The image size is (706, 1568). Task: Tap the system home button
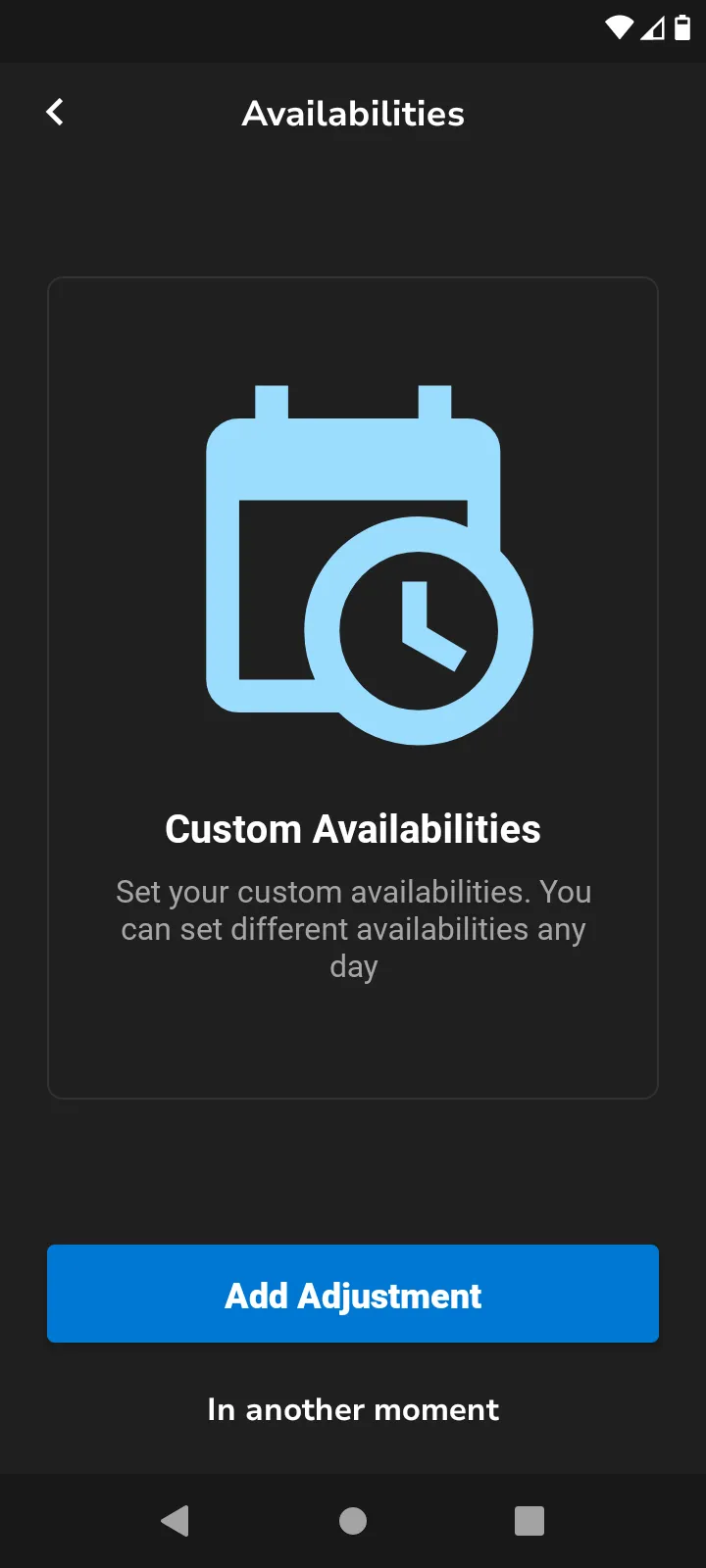353,1521
